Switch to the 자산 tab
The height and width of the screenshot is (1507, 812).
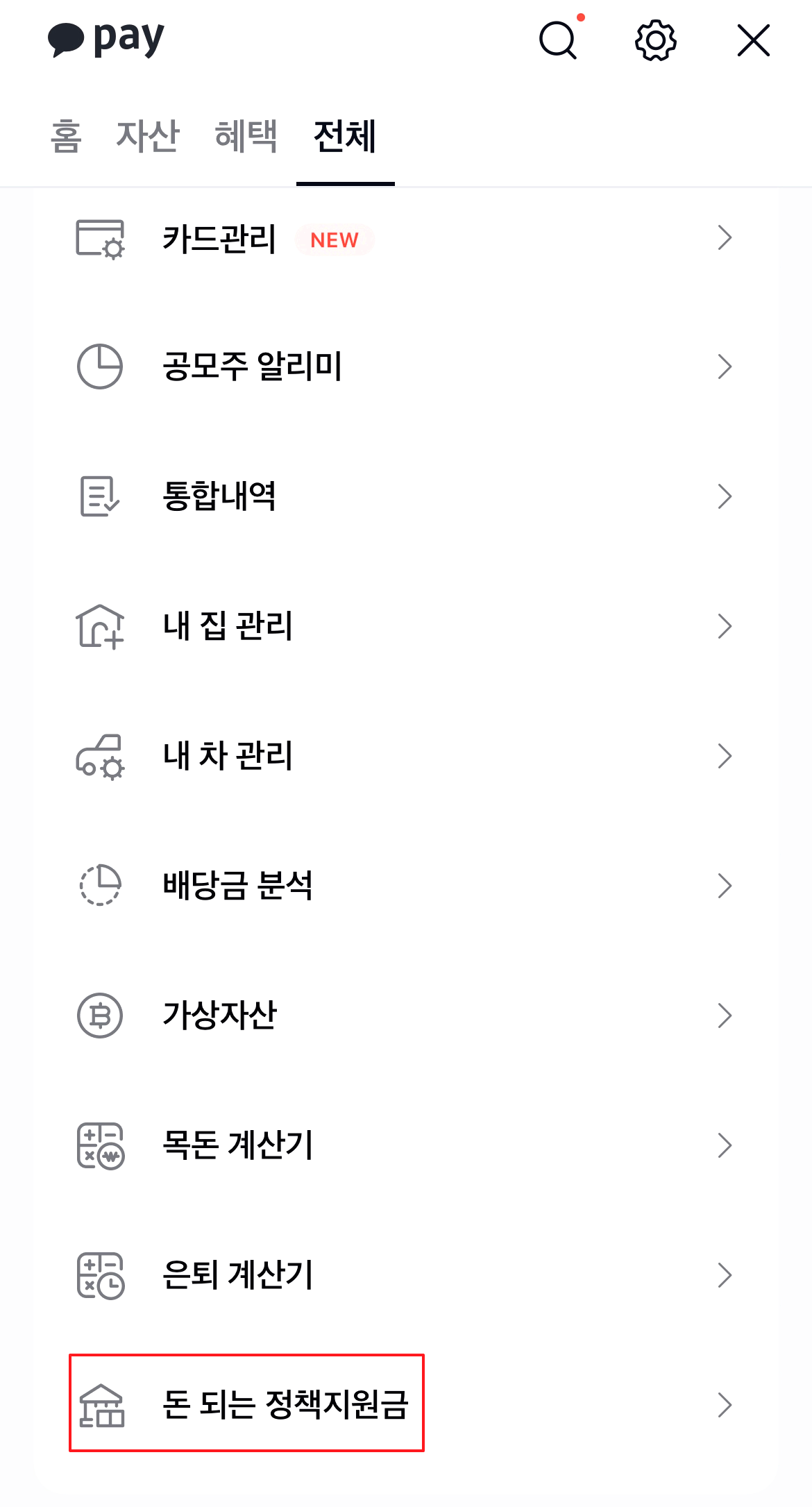point(149,137)
